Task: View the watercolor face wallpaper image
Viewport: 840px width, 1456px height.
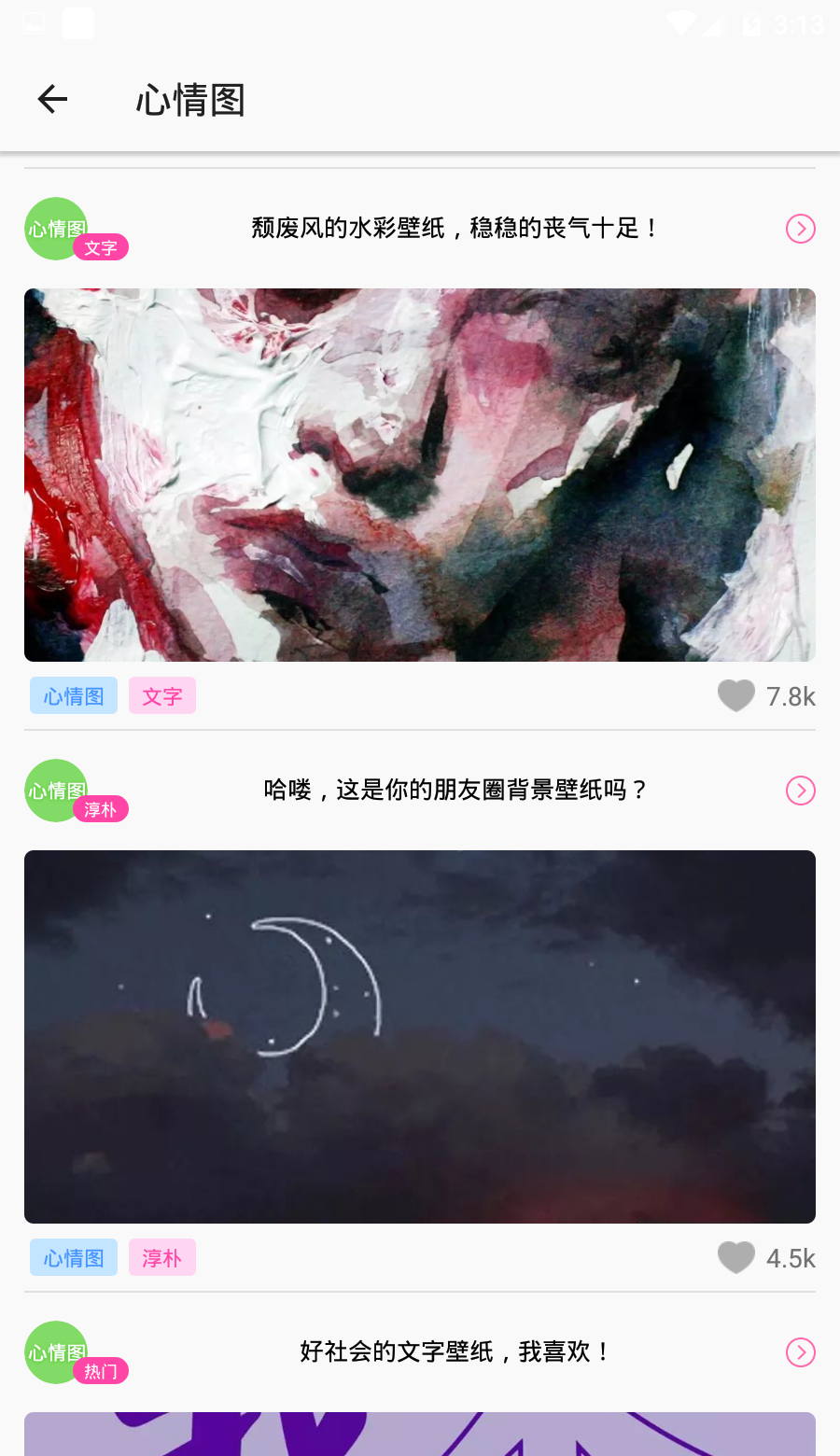Action: tap(420, 475)
